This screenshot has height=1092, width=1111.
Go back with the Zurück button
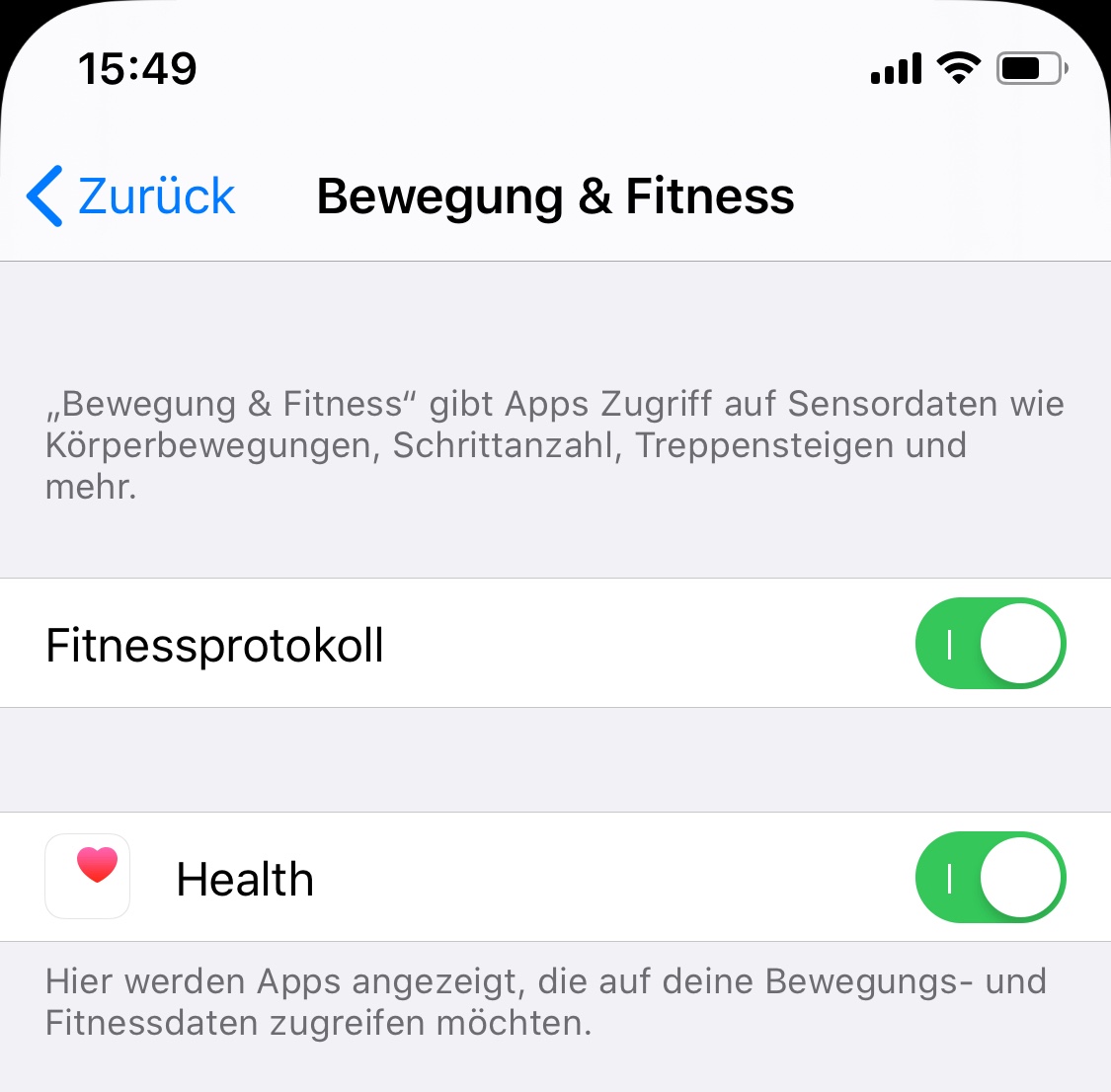[130, 196]
